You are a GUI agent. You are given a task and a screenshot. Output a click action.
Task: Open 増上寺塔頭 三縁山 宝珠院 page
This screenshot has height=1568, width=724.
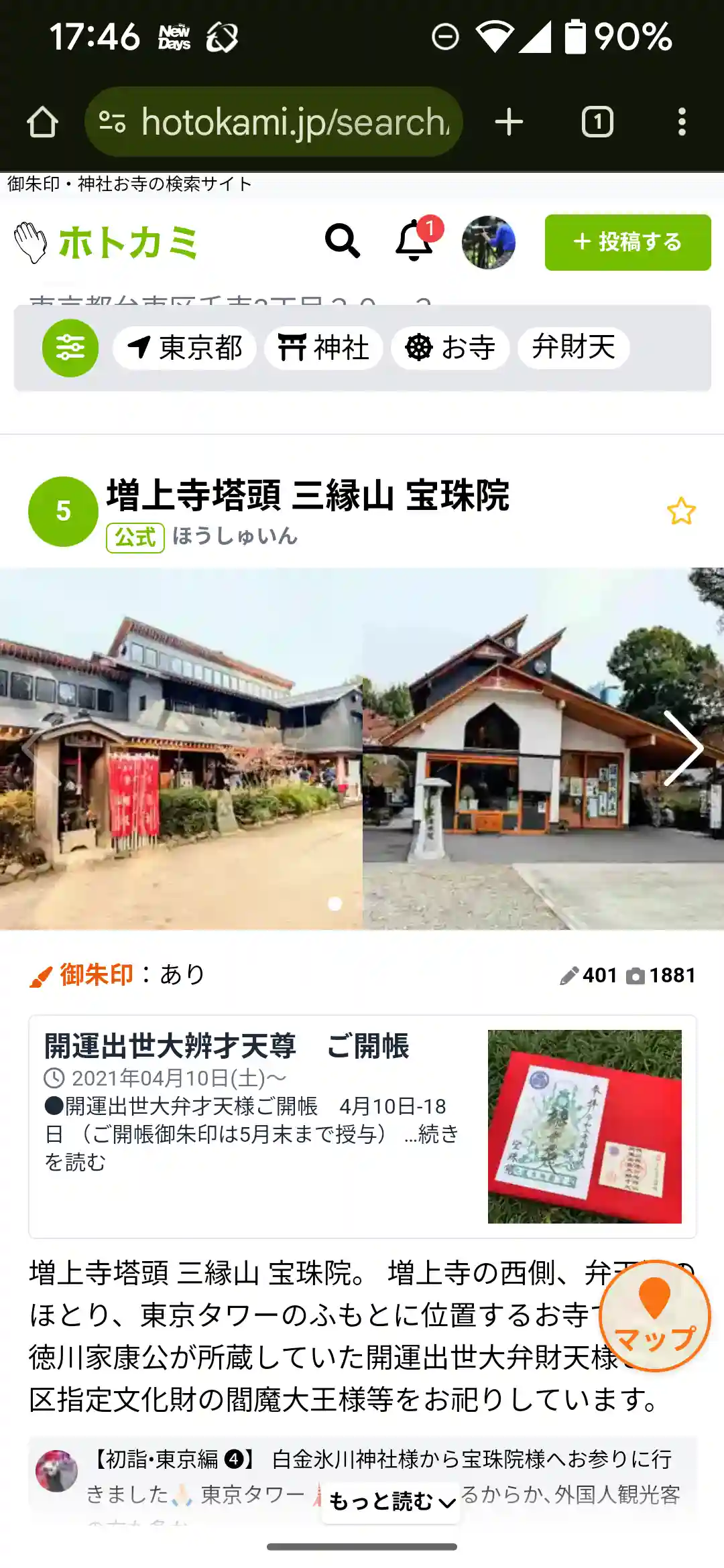[308, 496]
